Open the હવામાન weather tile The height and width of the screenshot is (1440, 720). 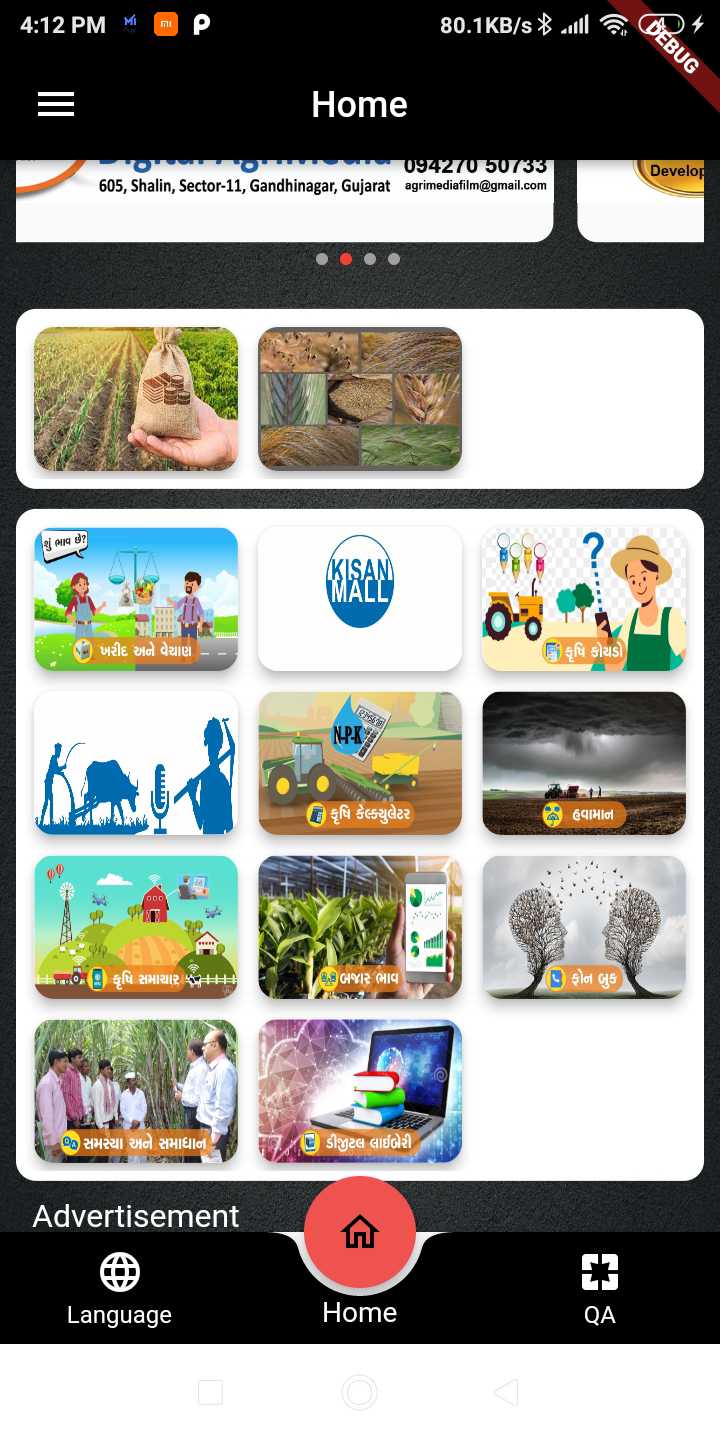(x=584, y=763)
